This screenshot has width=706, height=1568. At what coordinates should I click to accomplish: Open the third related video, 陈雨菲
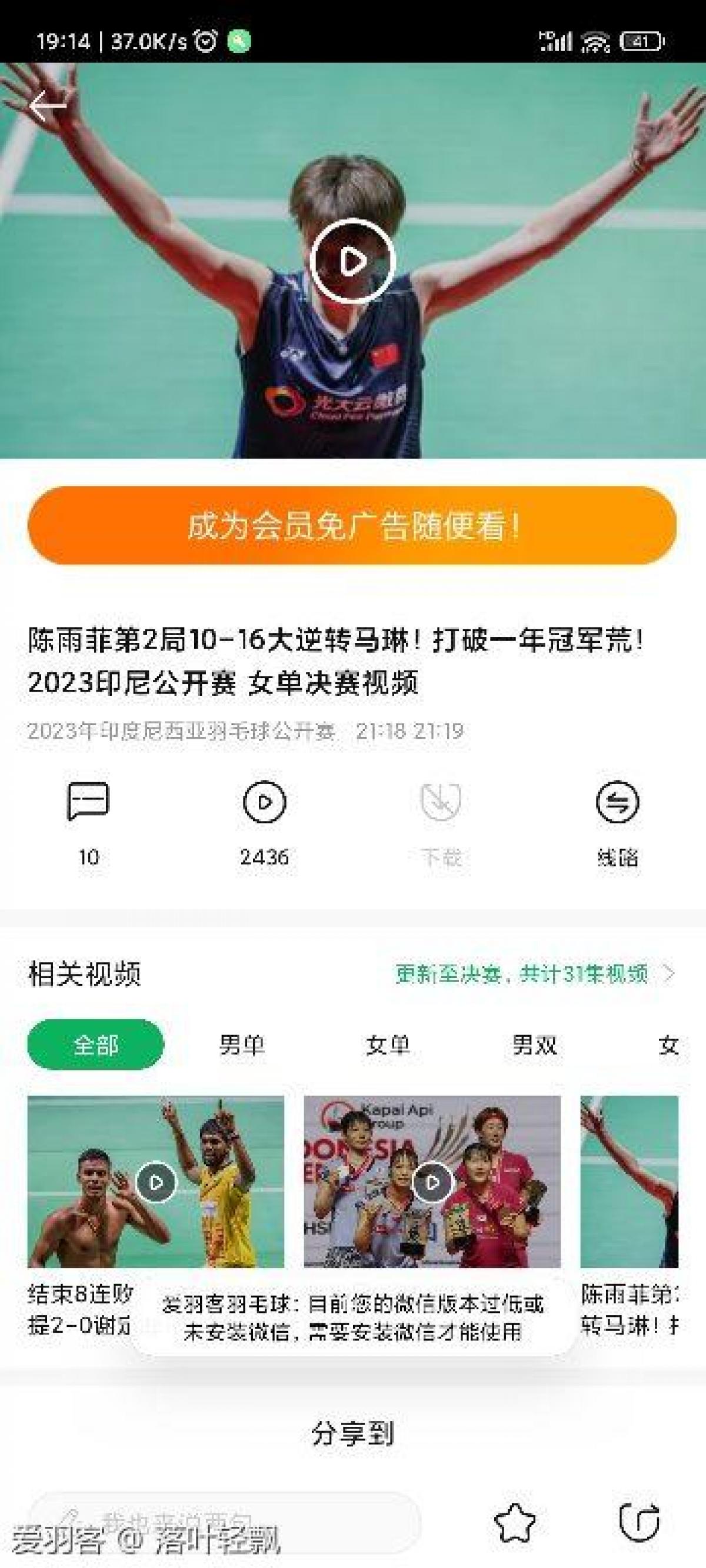[630, 1182]
